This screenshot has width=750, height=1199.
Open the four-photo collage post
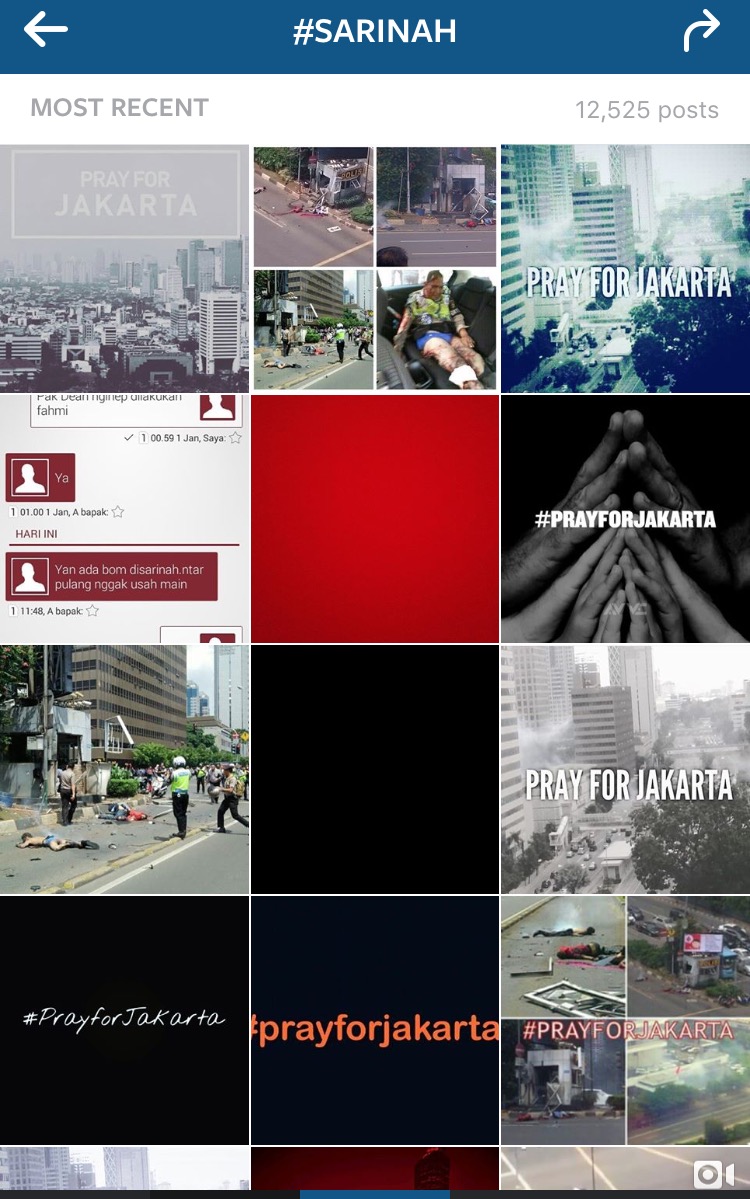pyautogui.click(x=374, y=268)
